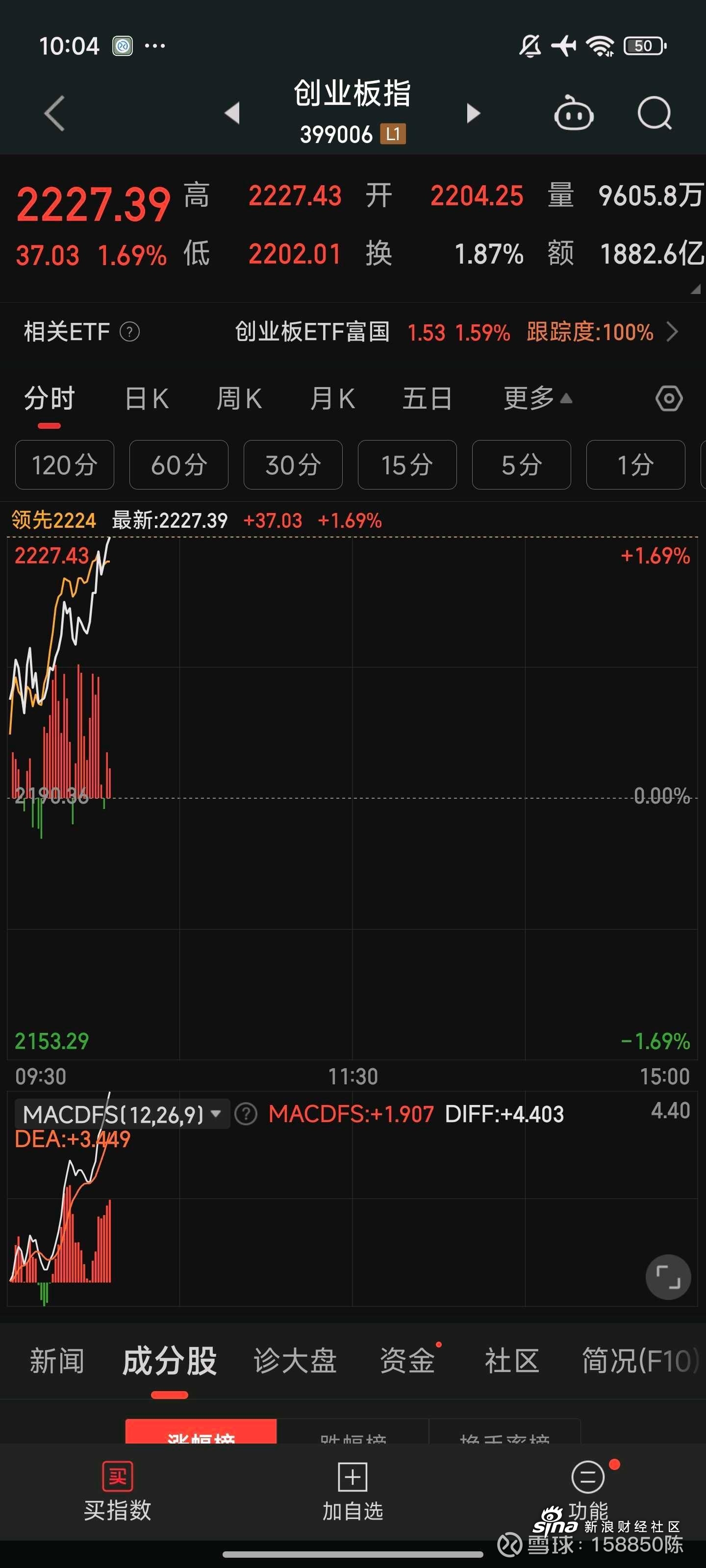Select the 月K chart tab
706x1568 pixels.
click(332, 399)
